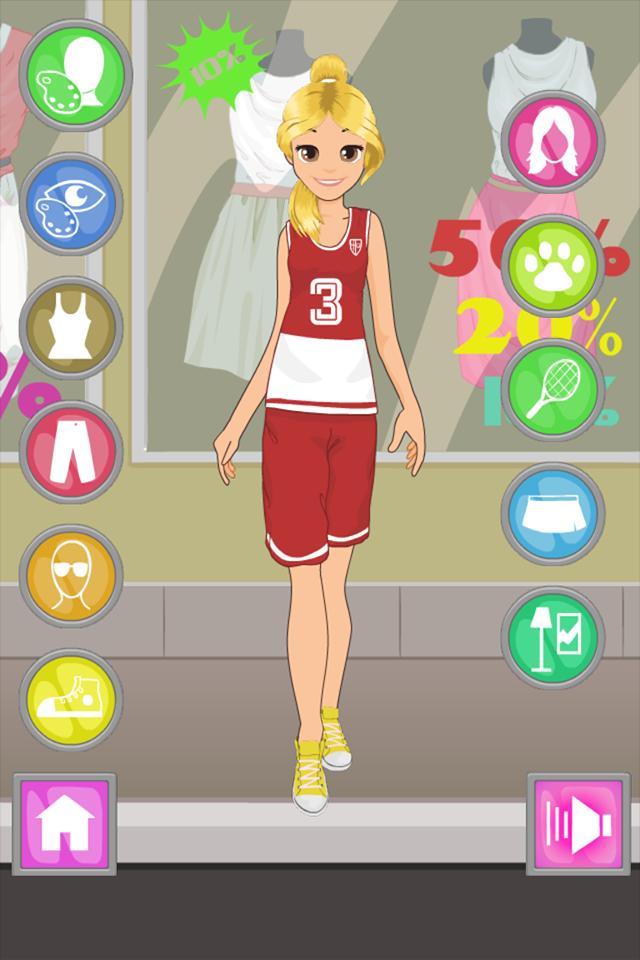Change the hairstyle
Viewport: 640px width, 960px height.
click(x=551, y=140)
